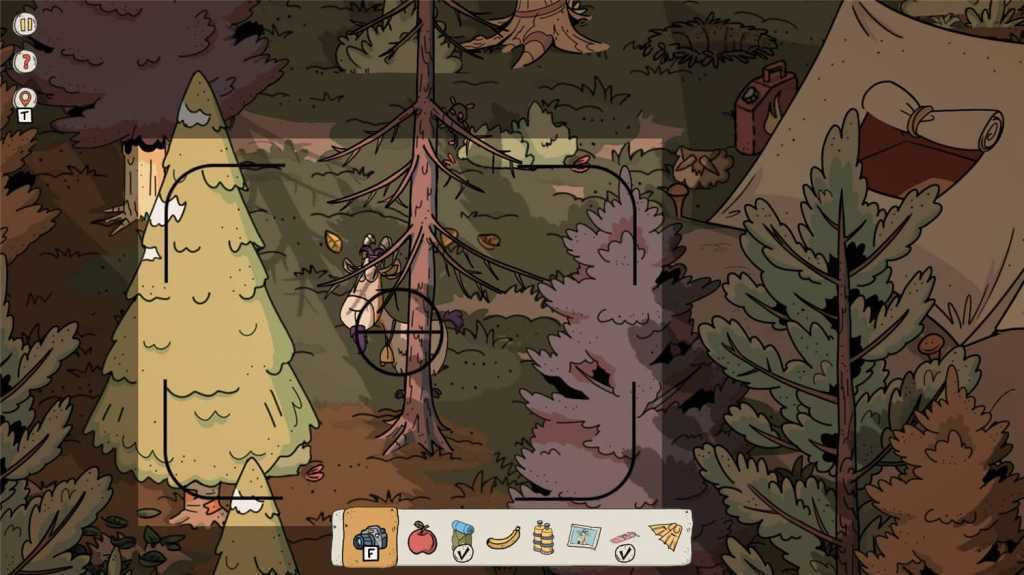
Task: Open the map location pin
Action: 25,99
